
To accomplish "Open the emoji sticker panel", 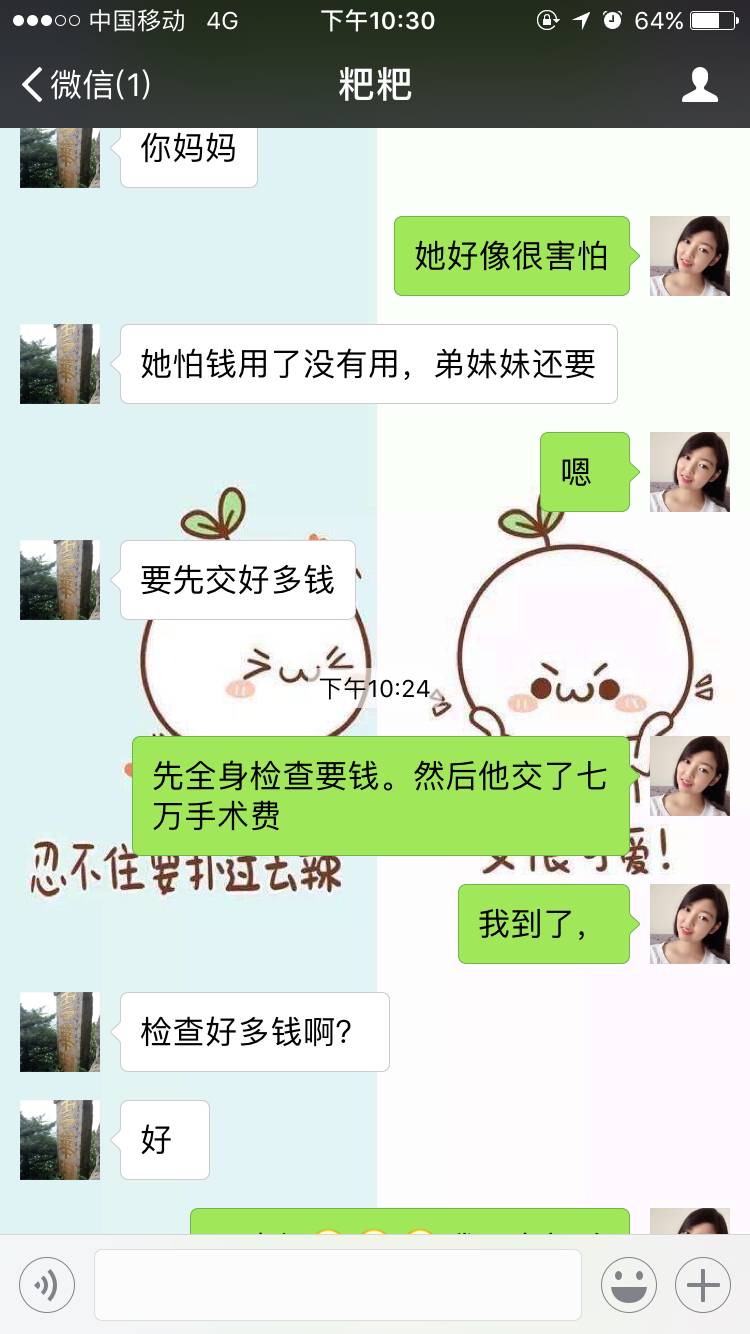I will [629, 1285].
